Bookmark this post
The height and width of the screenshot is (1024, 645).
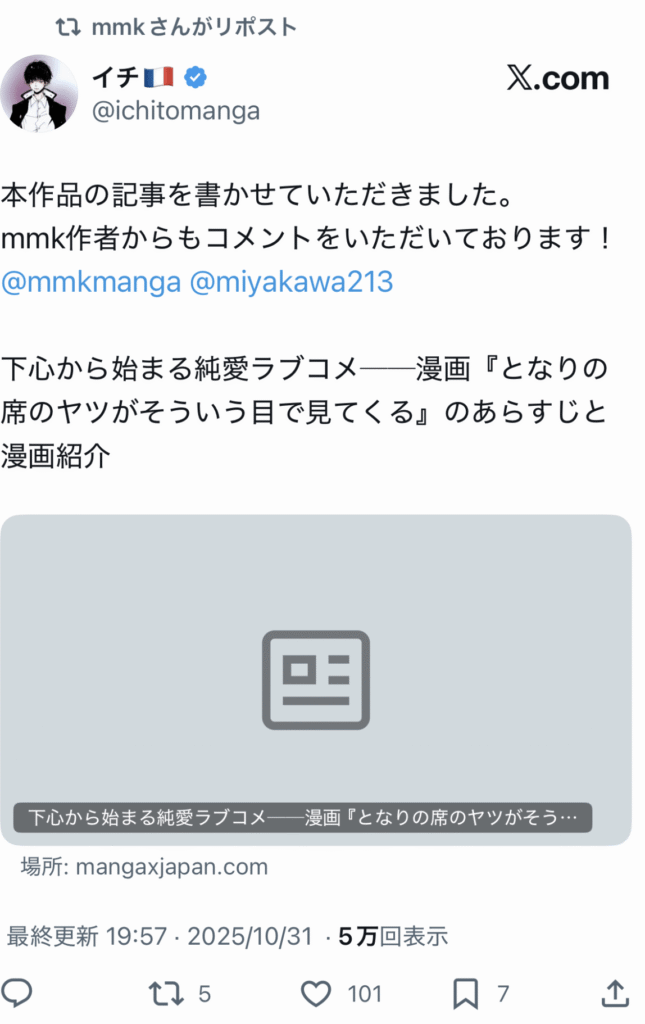pos(465,993)
